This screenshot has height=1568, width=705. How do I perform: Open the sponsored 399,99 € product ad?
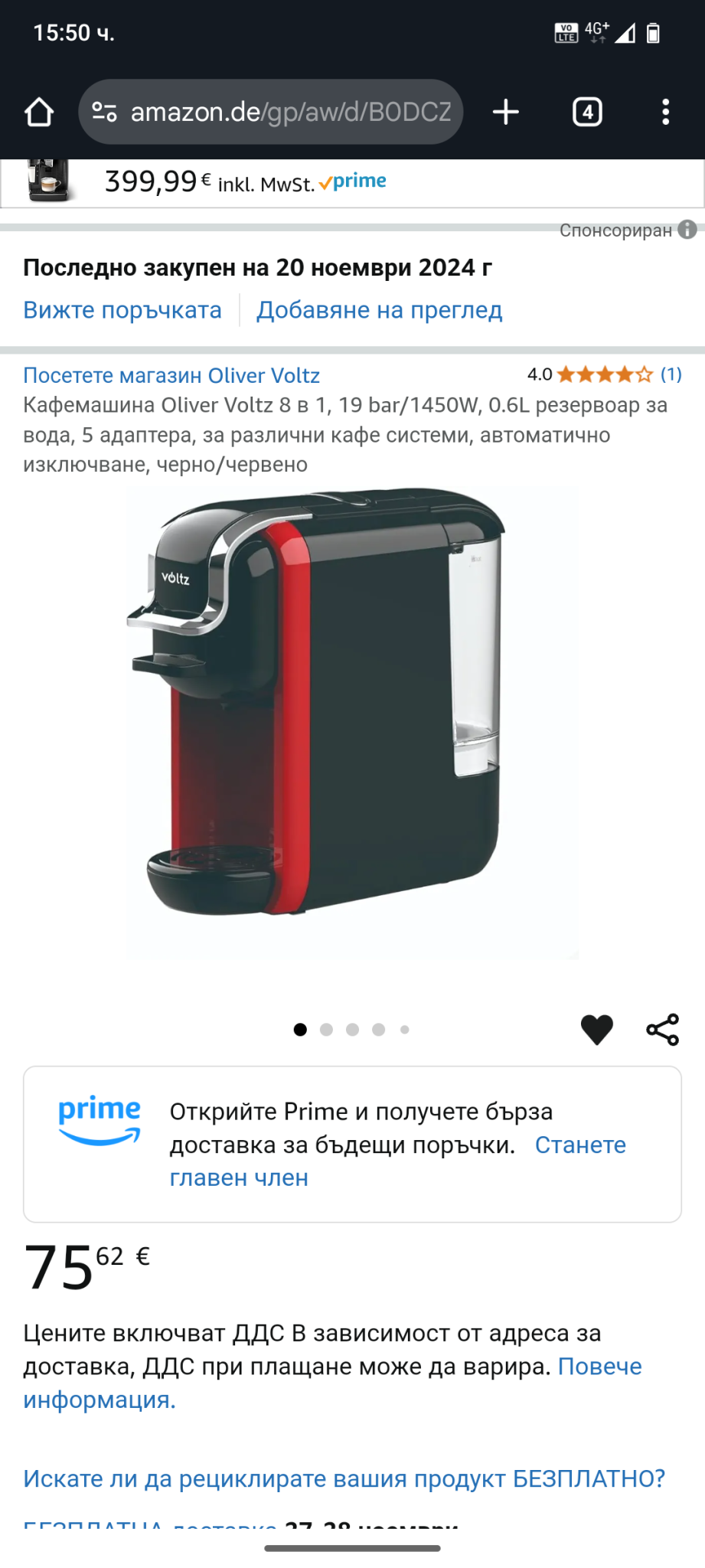pyautogui.click(x=245, y=182)
